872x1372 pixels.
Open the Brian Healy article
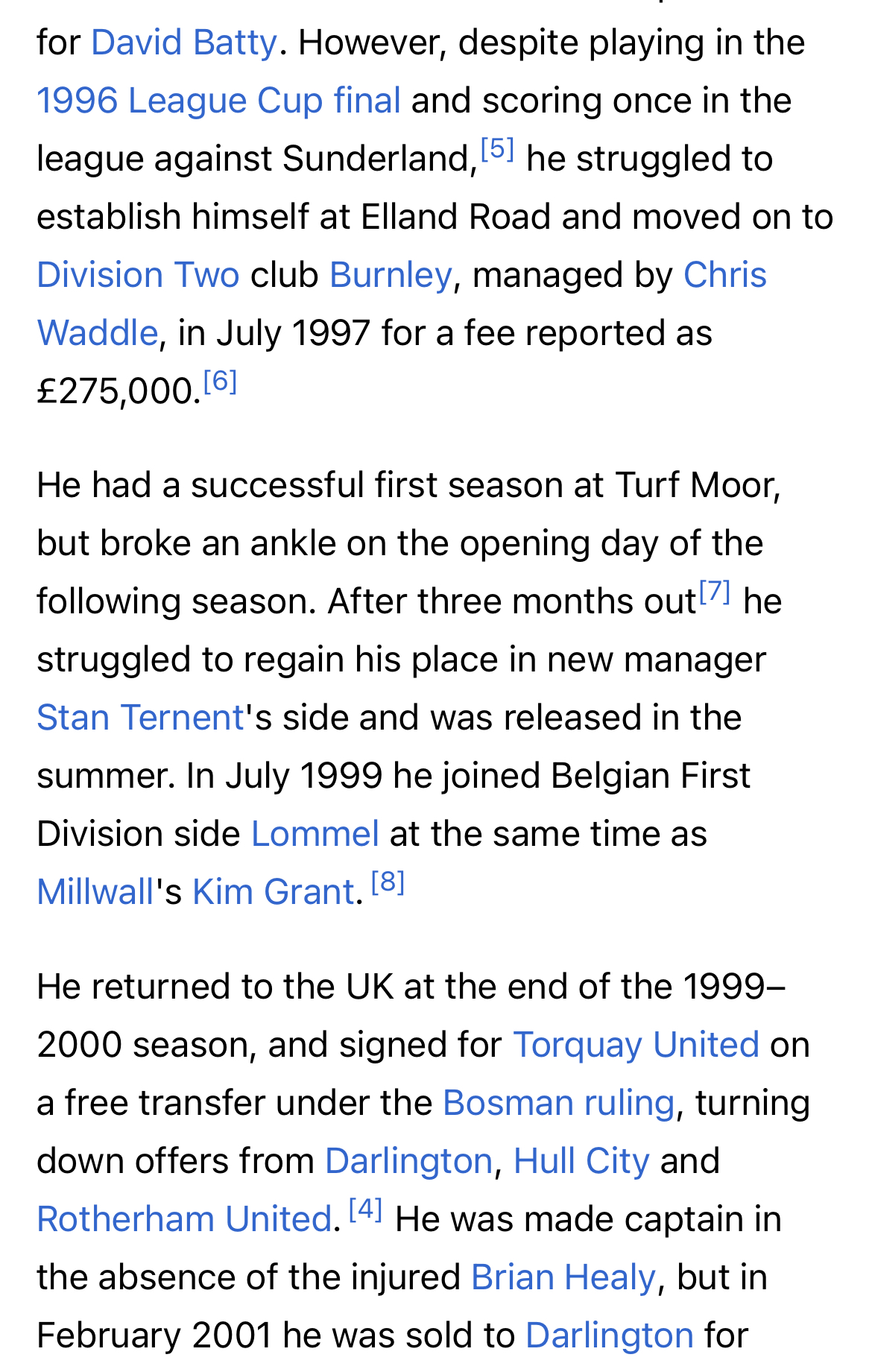pos(563,1277)
